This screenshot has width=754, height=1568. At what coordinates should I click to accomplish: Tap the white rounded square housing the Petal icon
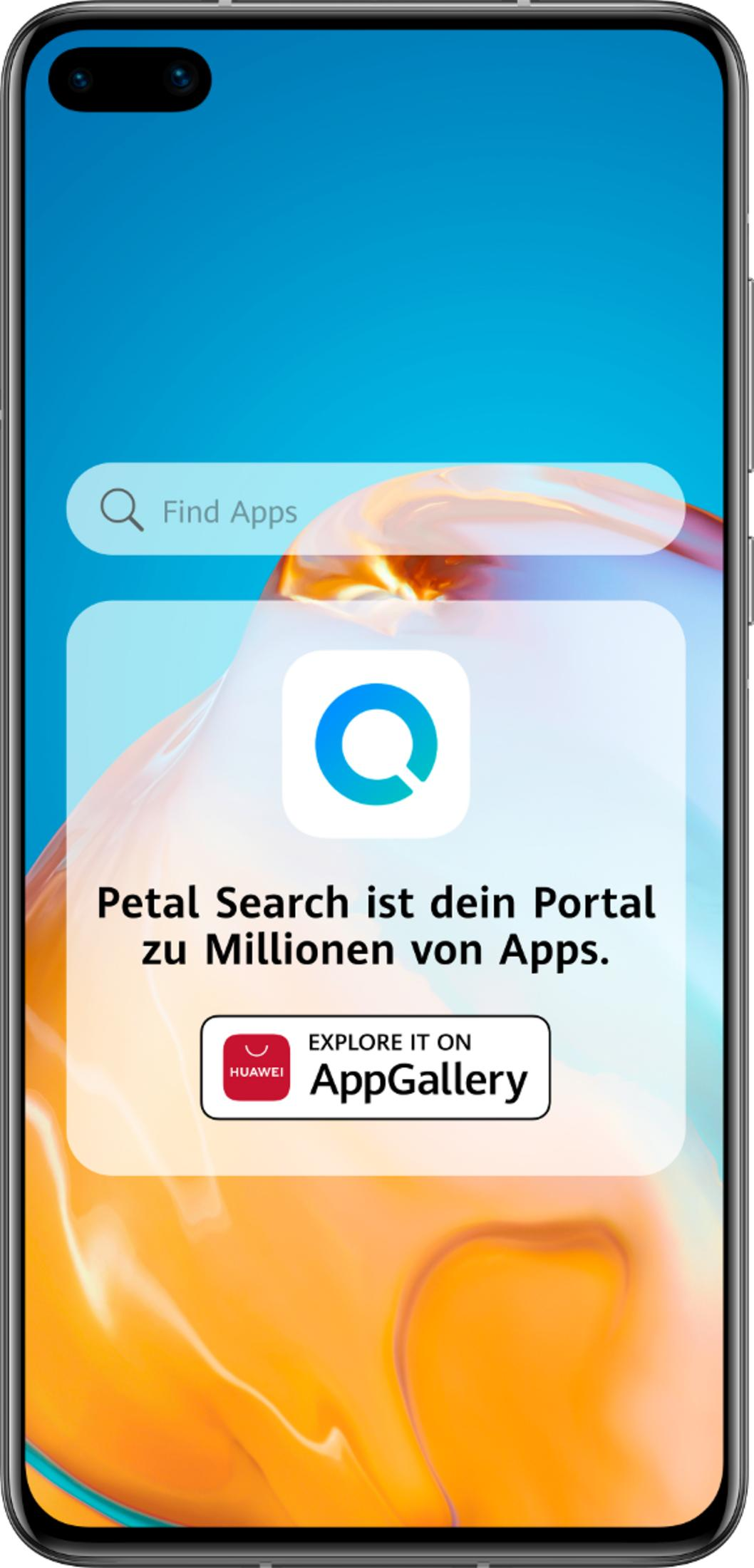377,747
